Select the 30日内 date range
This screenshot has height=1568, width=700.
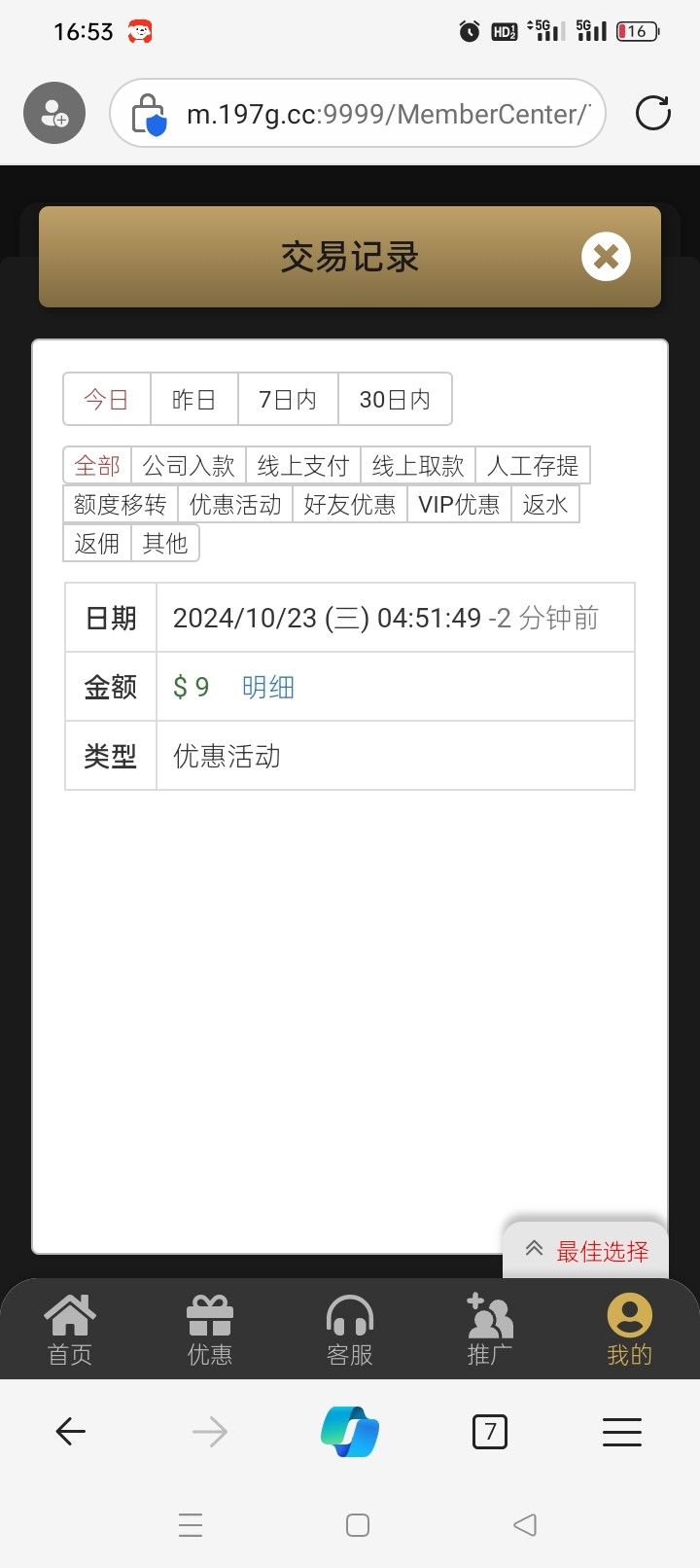tap(395, 400)
